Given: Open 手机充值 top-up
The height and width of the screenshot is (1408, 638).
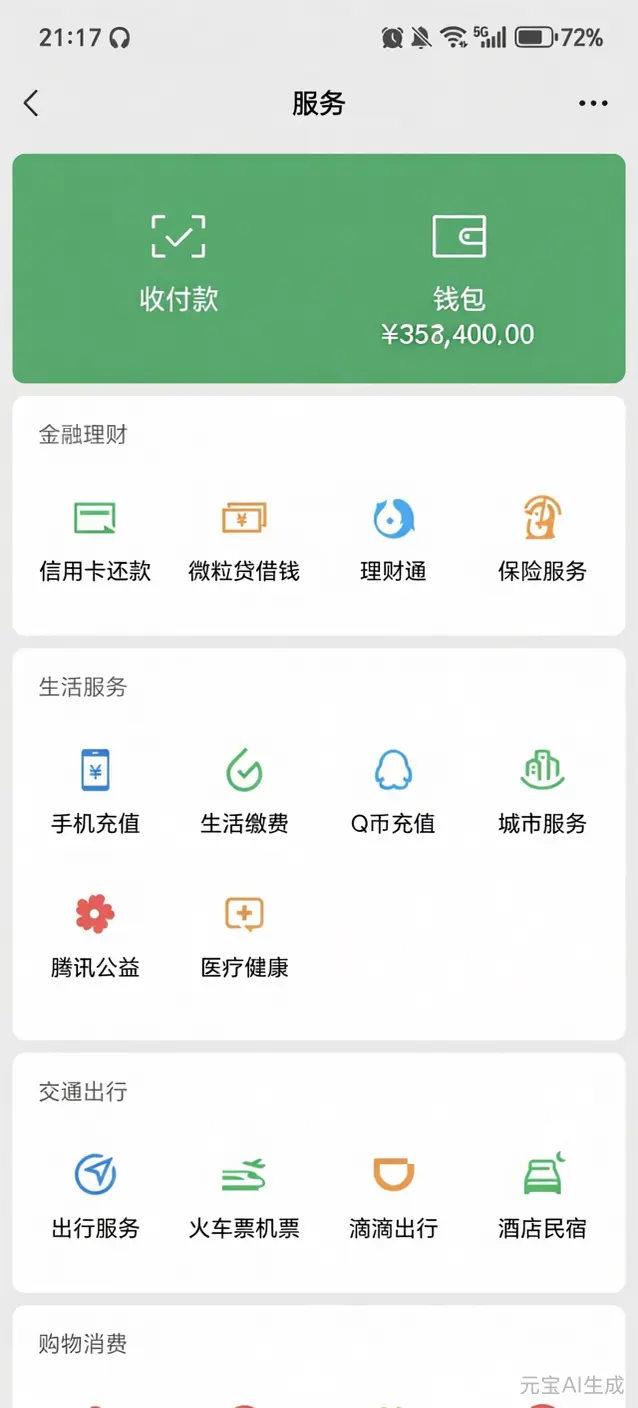Looking at the screenshot, I should [x=95, y=794].
